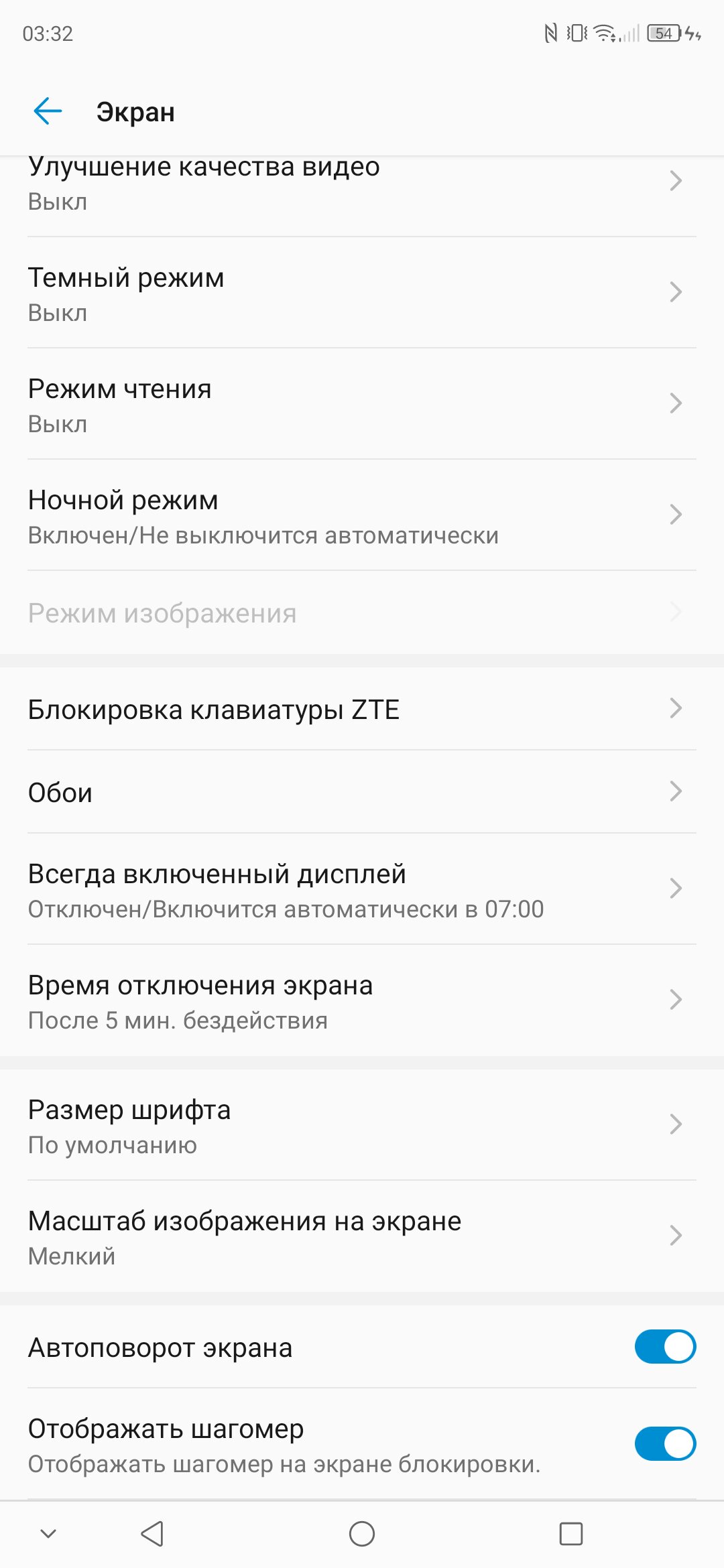Open Всегда включенный дисплей settings
Image resolution: width=724 pixels, height=1568 pixels.
point(362,889)
